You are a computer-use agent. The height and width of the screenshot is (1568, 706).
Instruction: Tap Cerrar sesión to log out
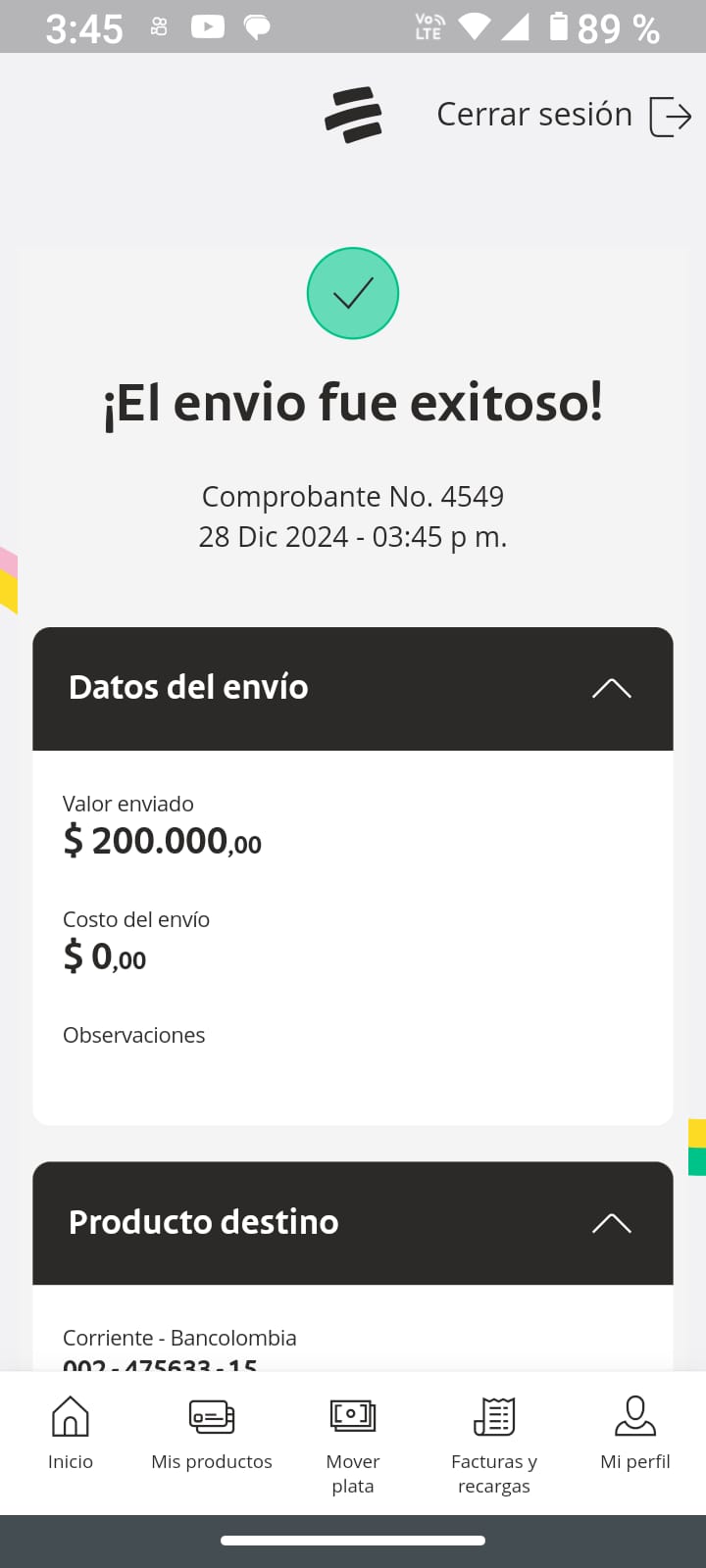click(564, 116)
